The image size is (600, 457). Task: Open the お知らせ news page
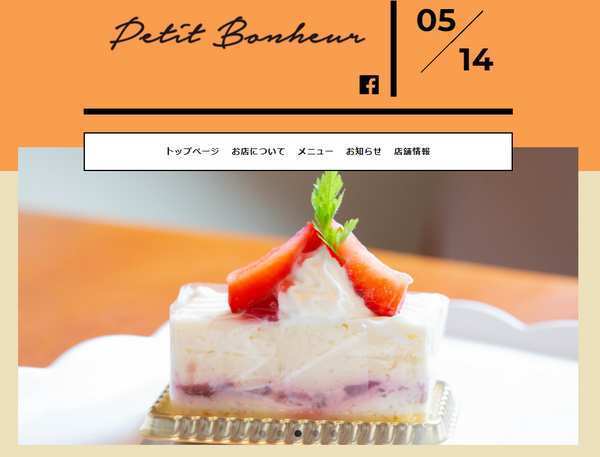363,152
